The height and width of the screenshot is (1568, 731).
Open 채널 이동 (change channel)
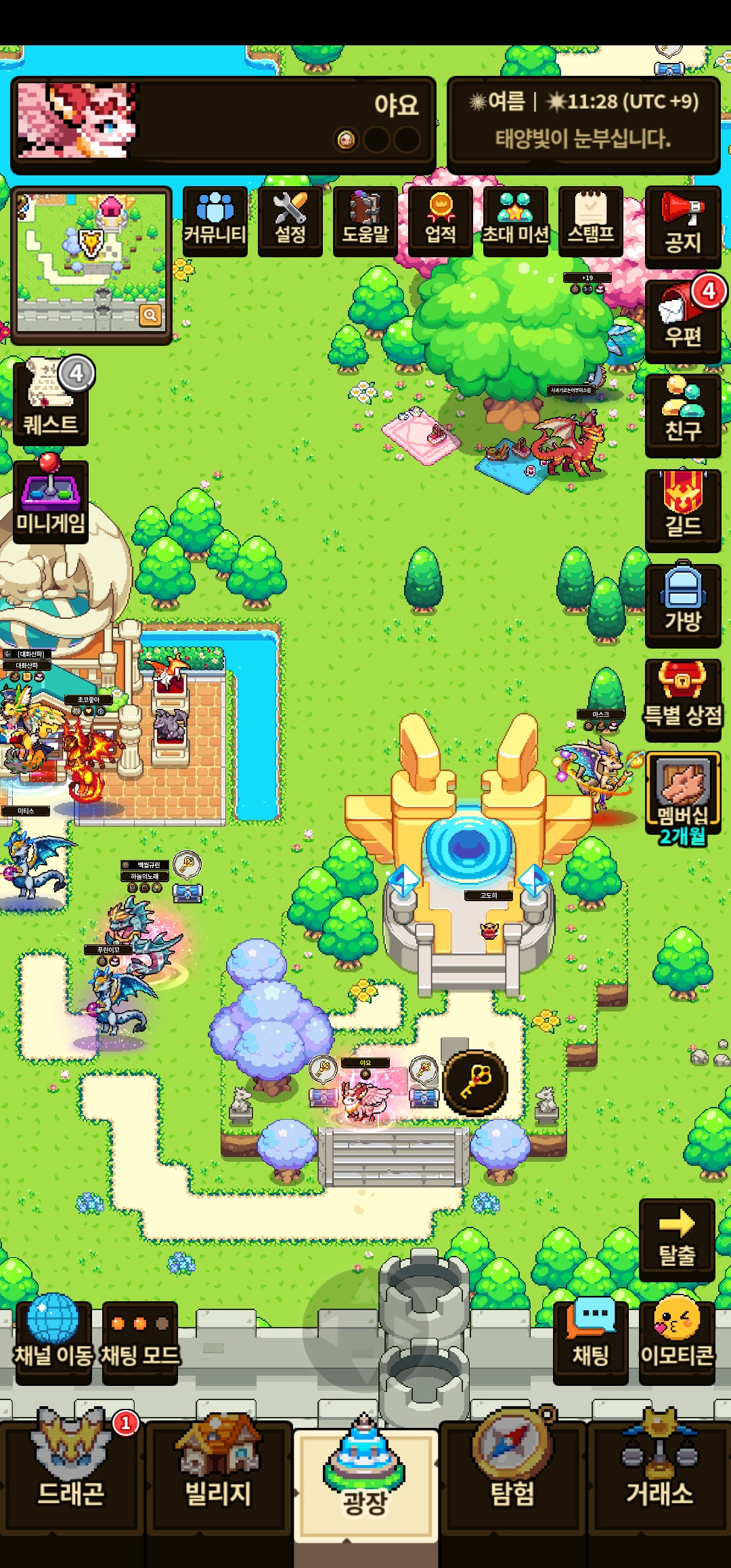[53, 1341]
